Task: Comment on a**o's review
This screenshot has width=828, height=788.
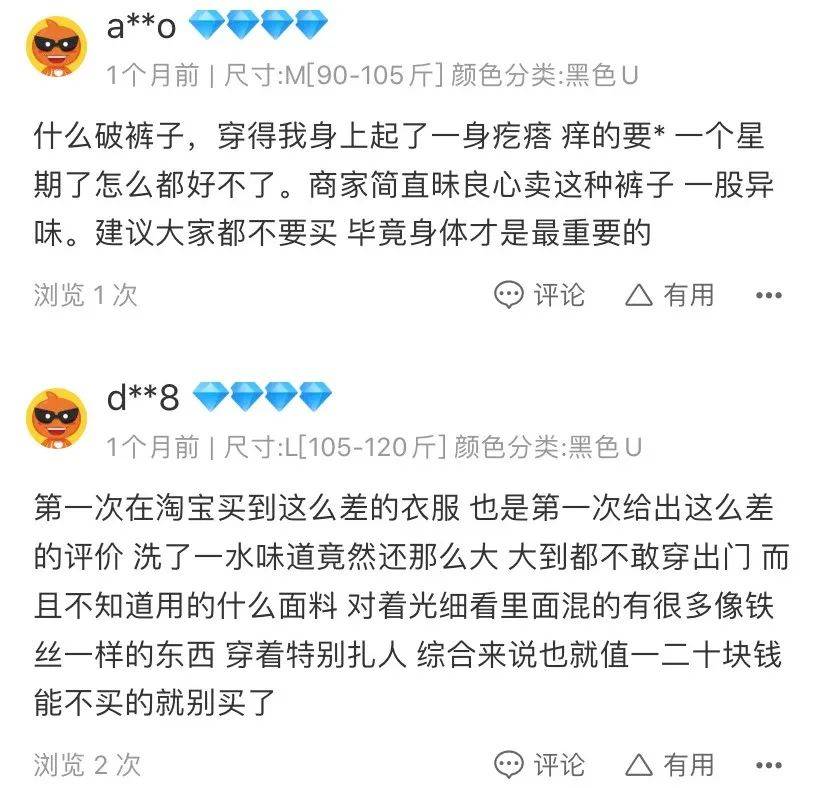Action: click(539, 295)
